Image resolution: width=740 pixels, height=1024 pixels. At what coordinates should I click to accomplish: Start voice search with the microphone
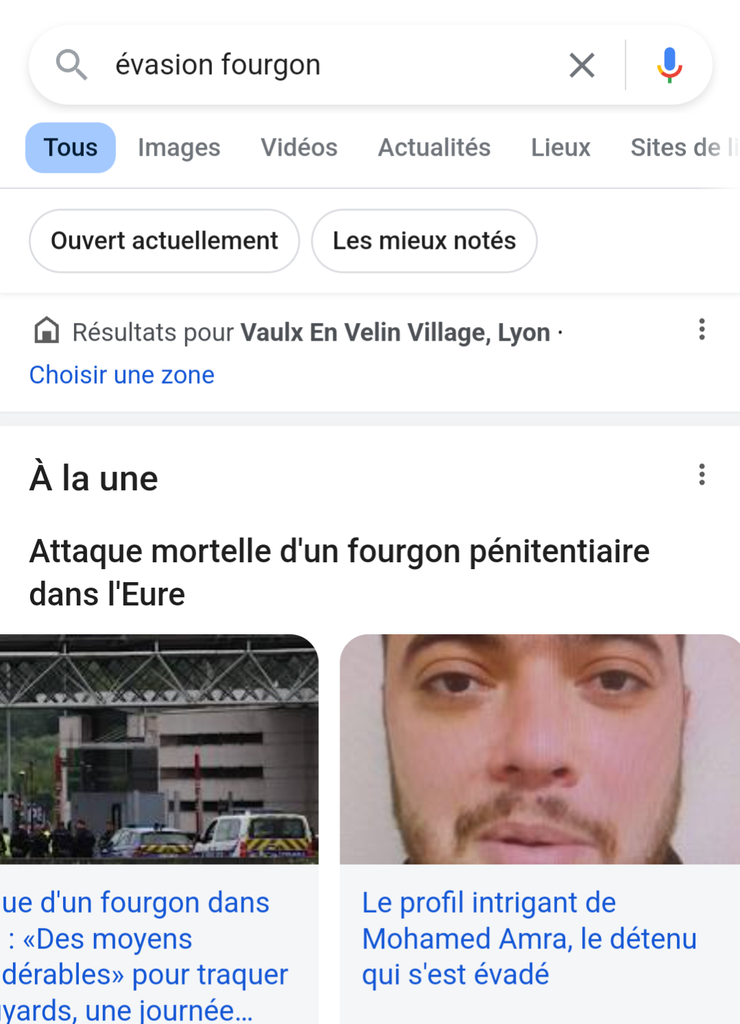670,66
